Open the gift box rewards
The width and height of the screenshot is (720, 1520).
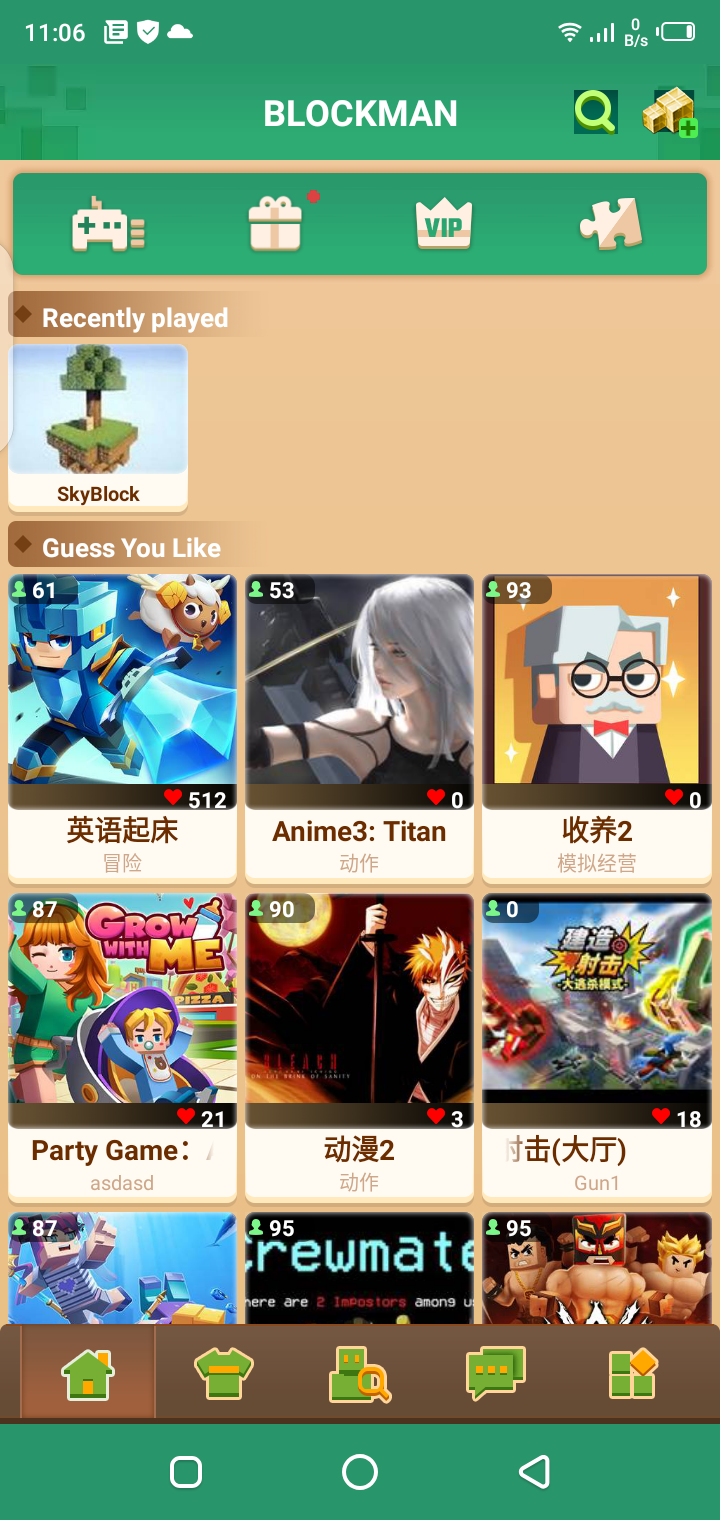(x=276, y=224)
